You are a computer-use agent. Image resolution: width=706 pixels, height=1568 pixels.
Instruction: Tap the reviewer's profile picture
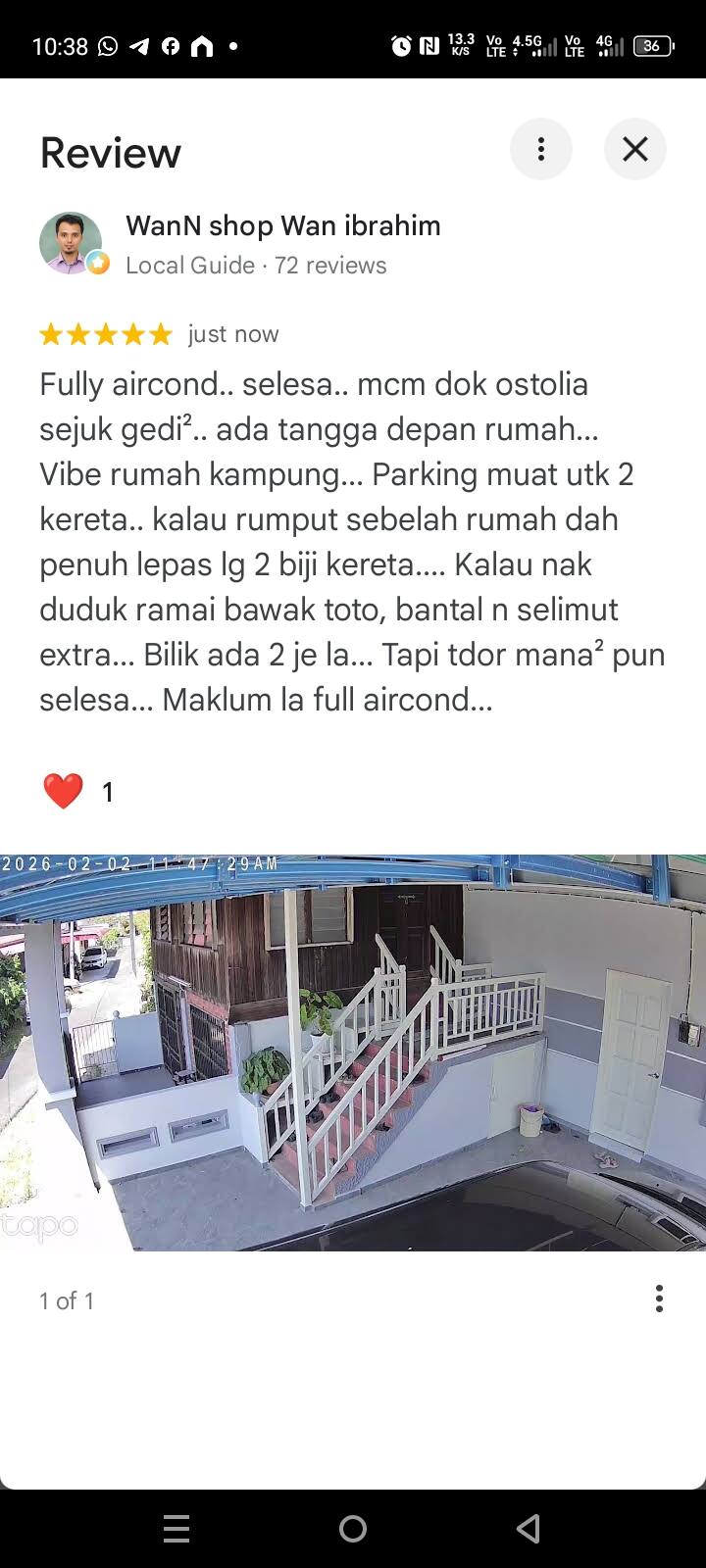point(71,243)
